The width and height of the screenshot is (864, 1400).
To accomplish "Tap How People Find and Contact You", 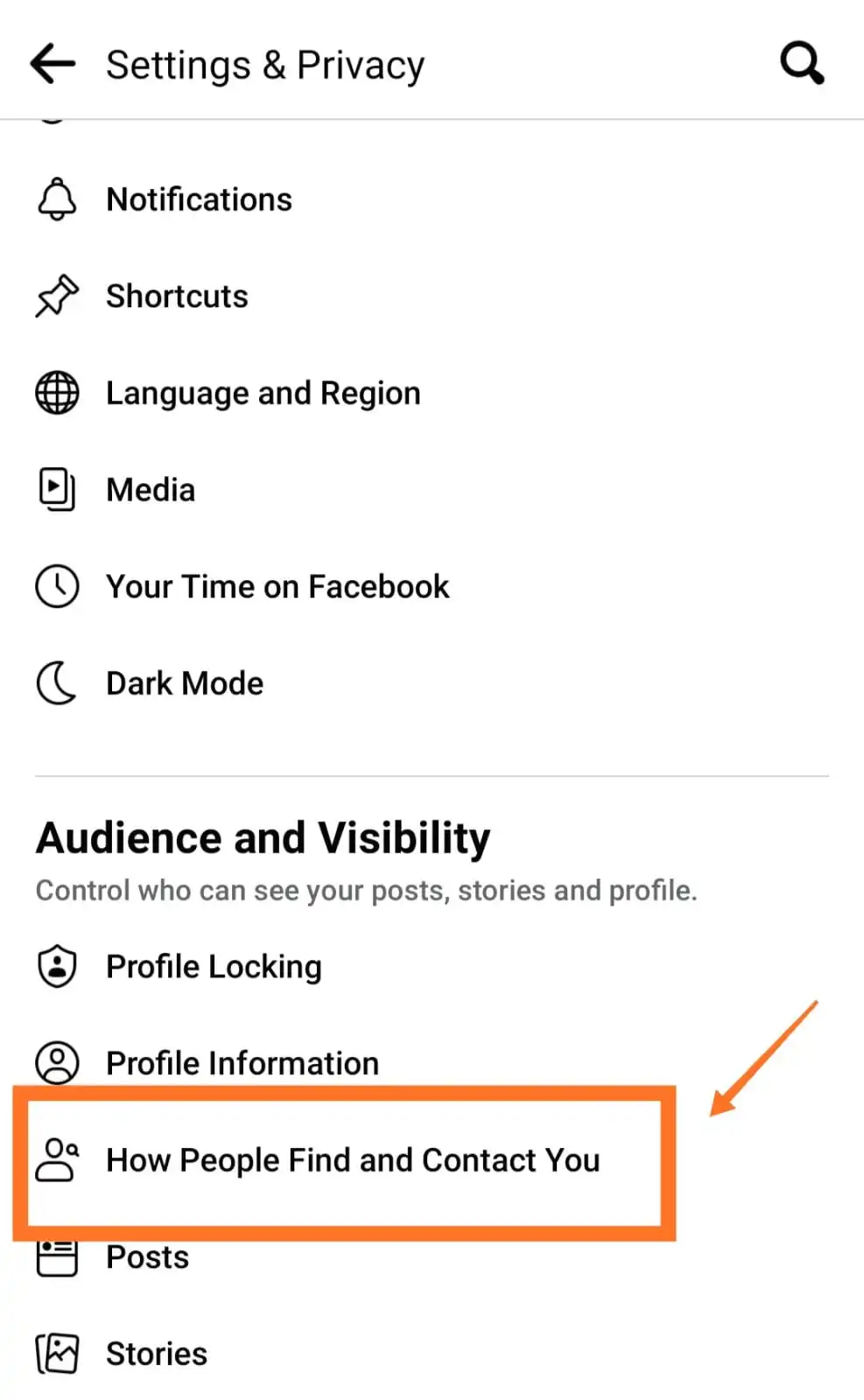I will click(x=344, y=1160).
